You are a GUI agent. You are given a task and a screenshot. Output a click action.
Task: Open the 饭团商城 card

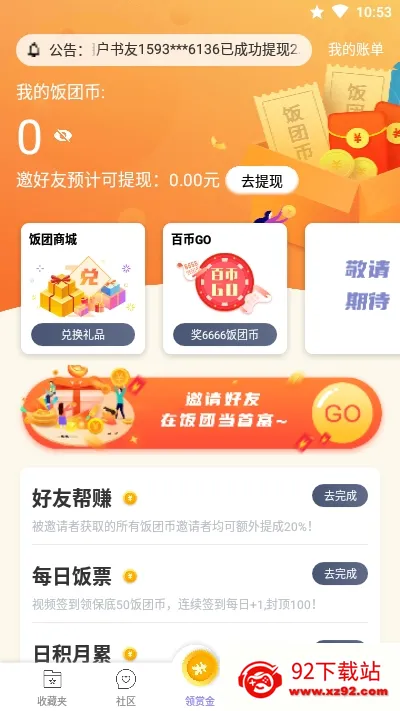point(83,288)
